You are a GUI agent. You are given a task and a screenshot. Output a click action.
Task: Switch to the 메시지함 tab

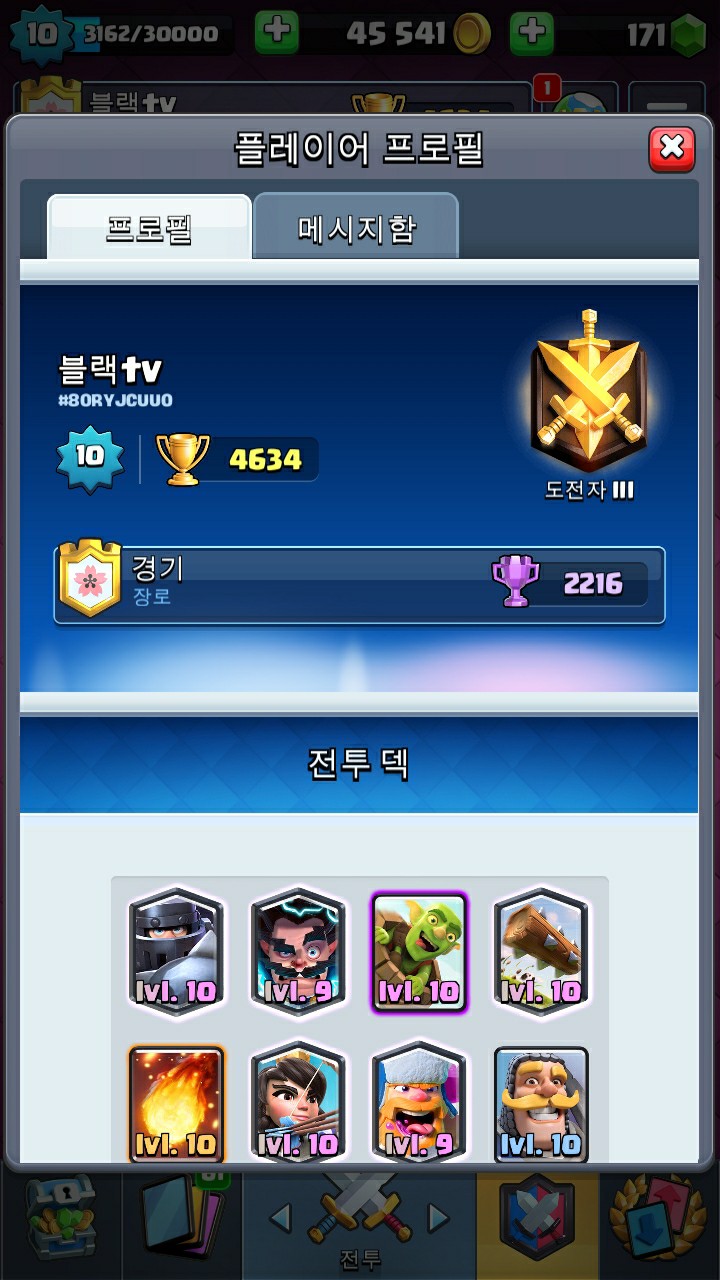[356, 228]
